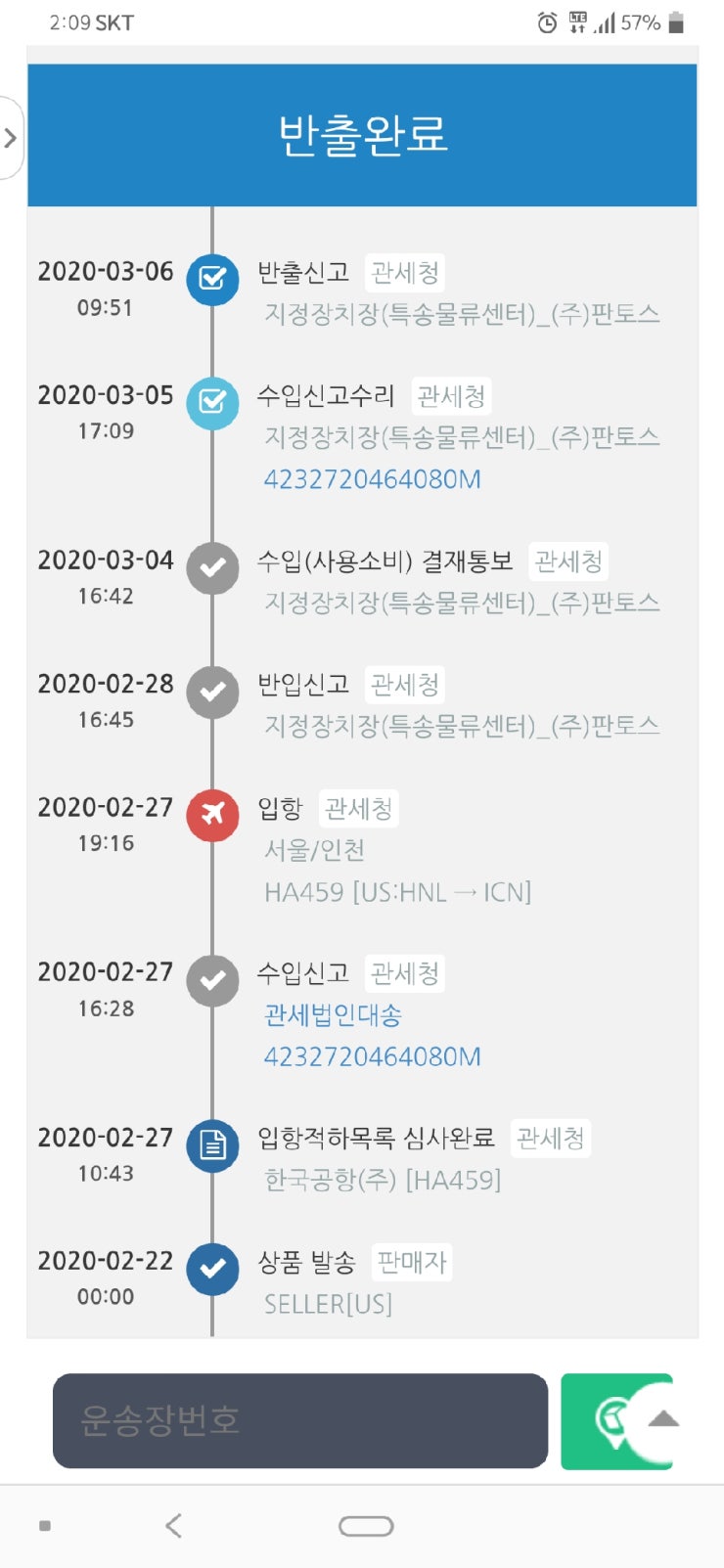
Task: Tap the 운송장번호 input field
Action: [x=300, y=1420]
